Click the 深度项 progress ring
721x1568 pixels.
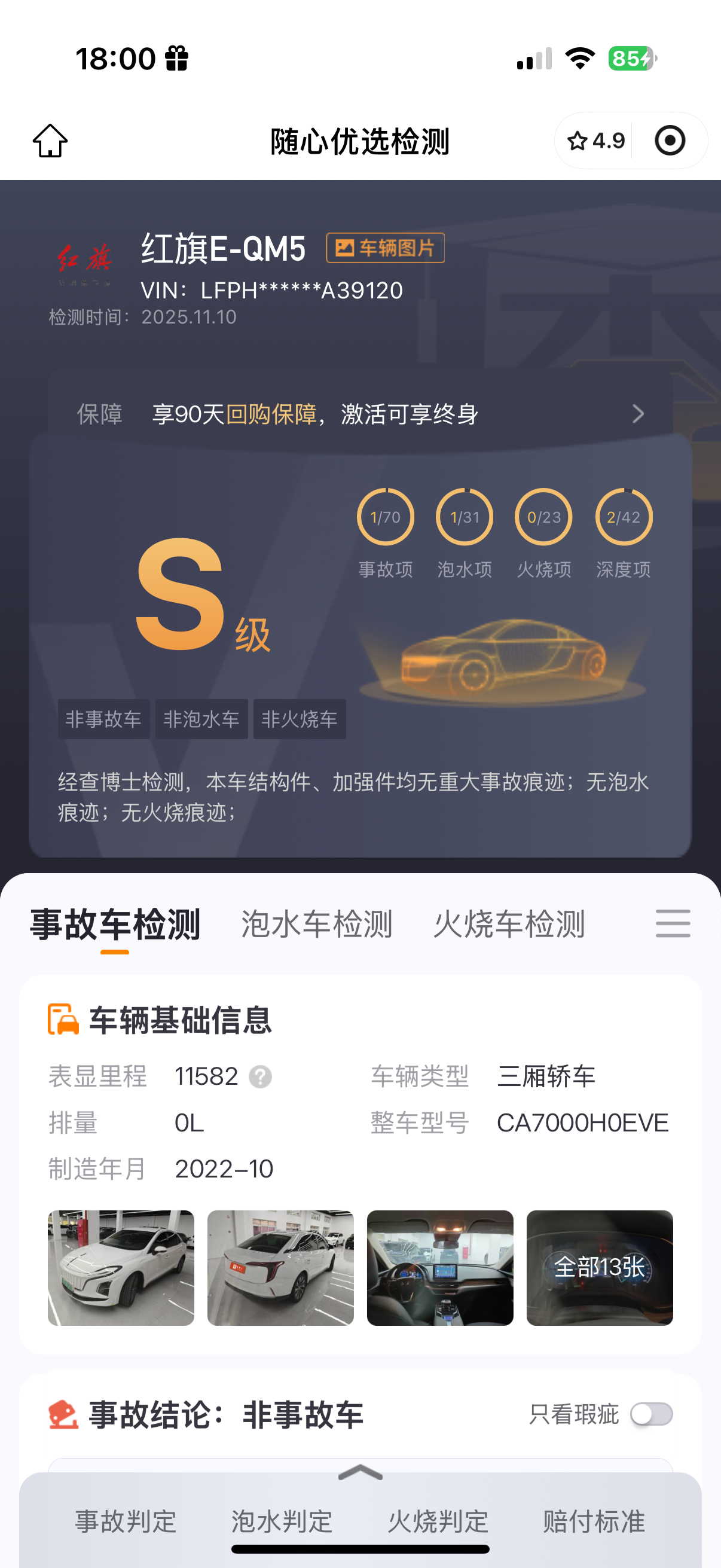click(x=622, y=517)
